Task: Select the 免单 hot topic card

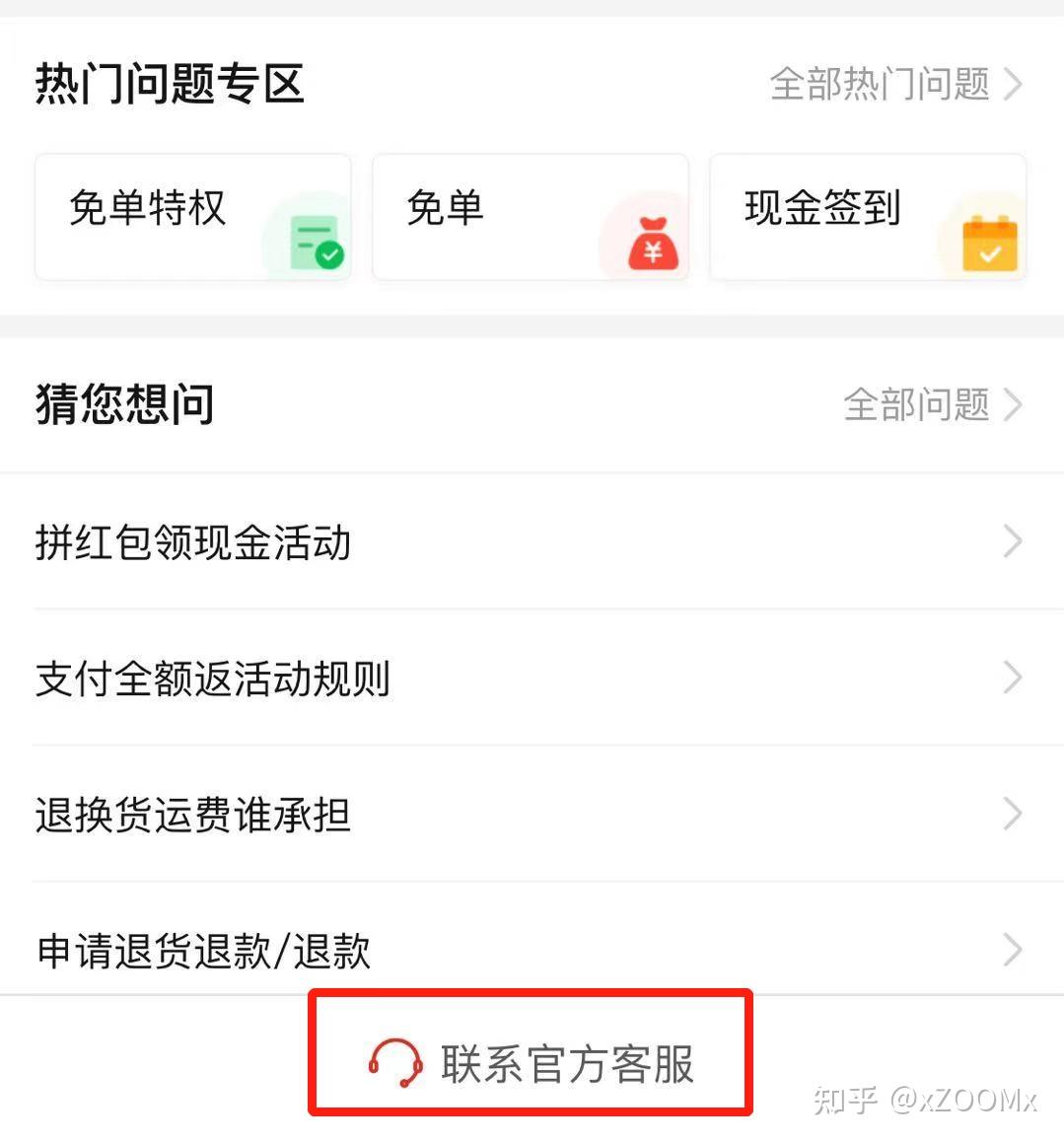Action: pos(530,217)
